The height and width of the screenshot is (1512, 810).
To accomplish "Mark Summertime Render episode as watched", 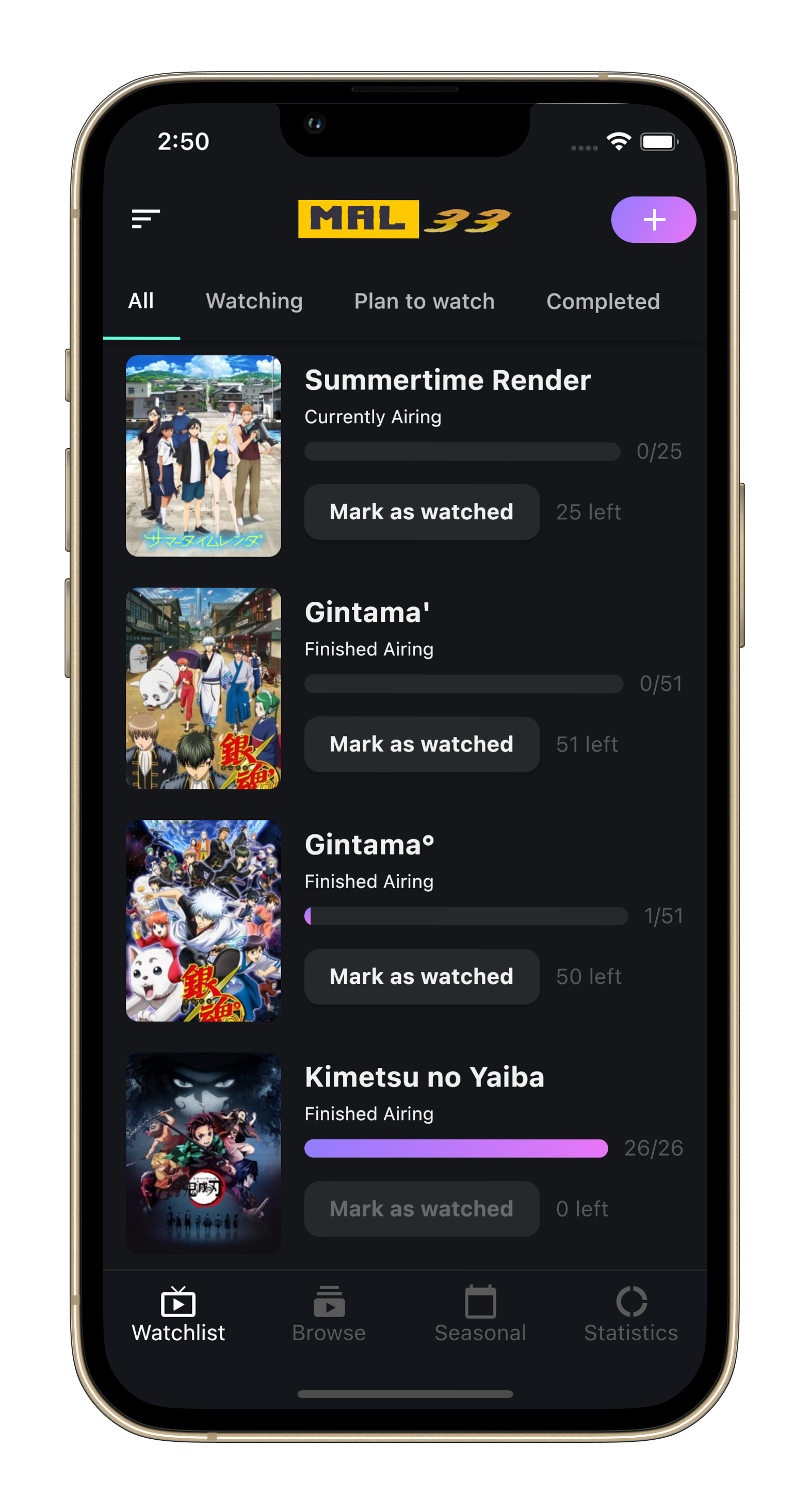I will [x=421, y=512].
